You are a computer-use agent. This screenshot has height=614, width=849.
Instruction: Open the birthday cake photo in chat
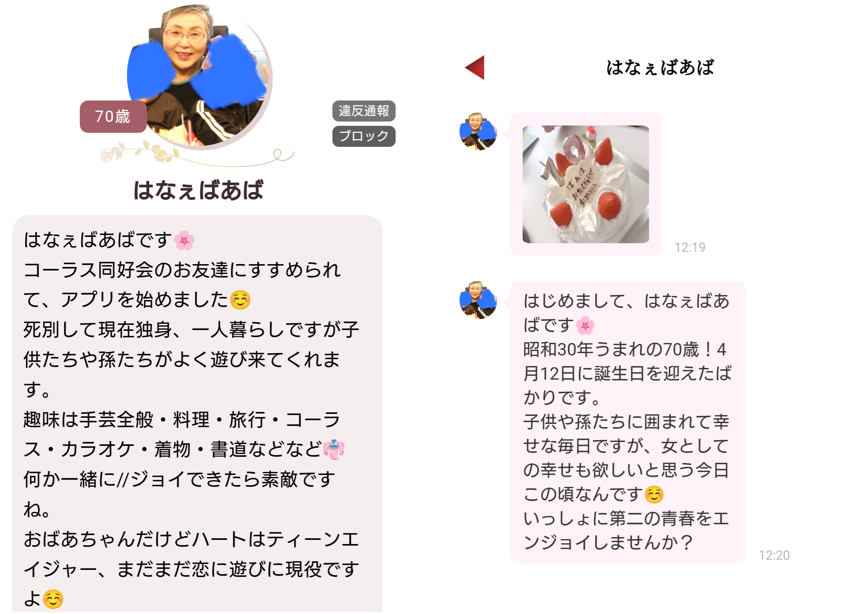click(x=585, y=184)
